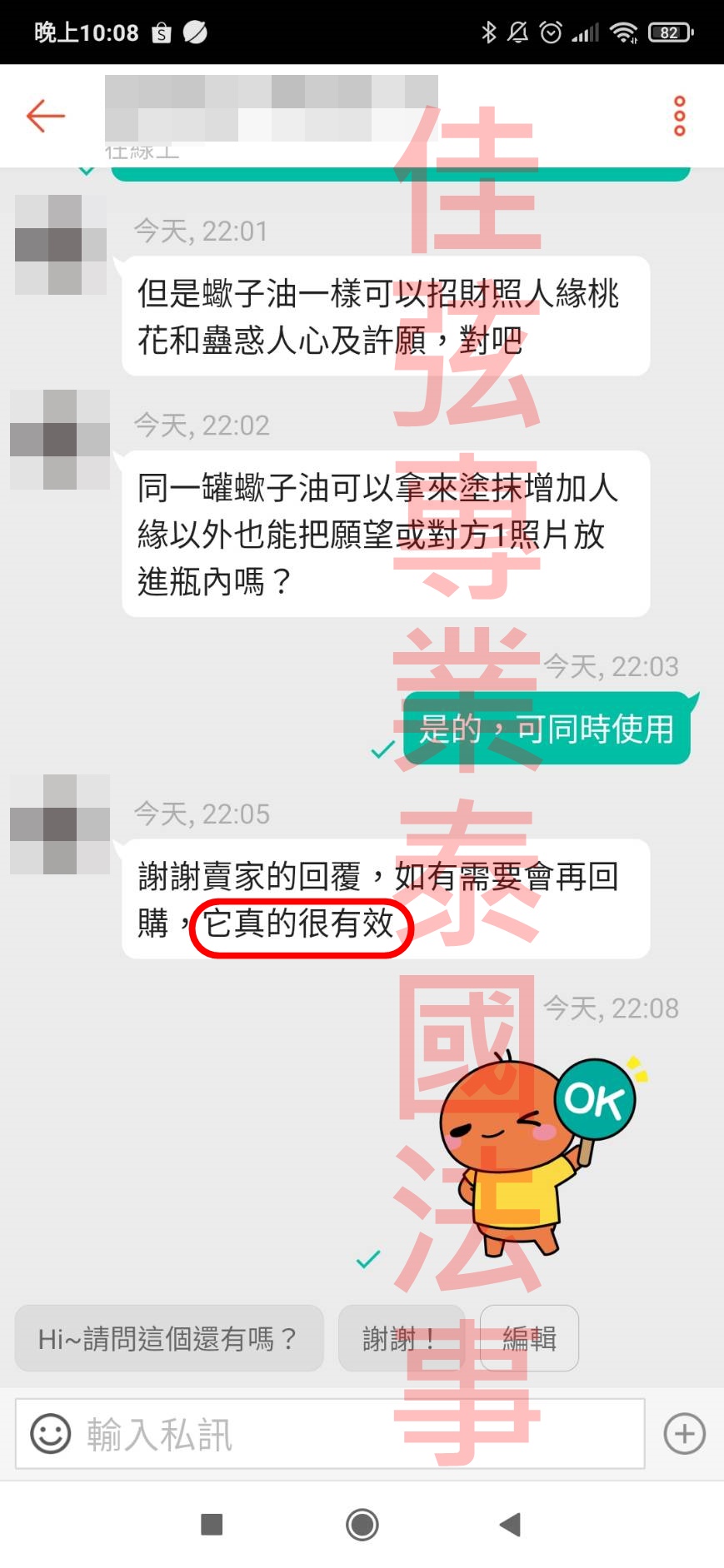Open recent apps from navigation bar

coord(212,1525)
